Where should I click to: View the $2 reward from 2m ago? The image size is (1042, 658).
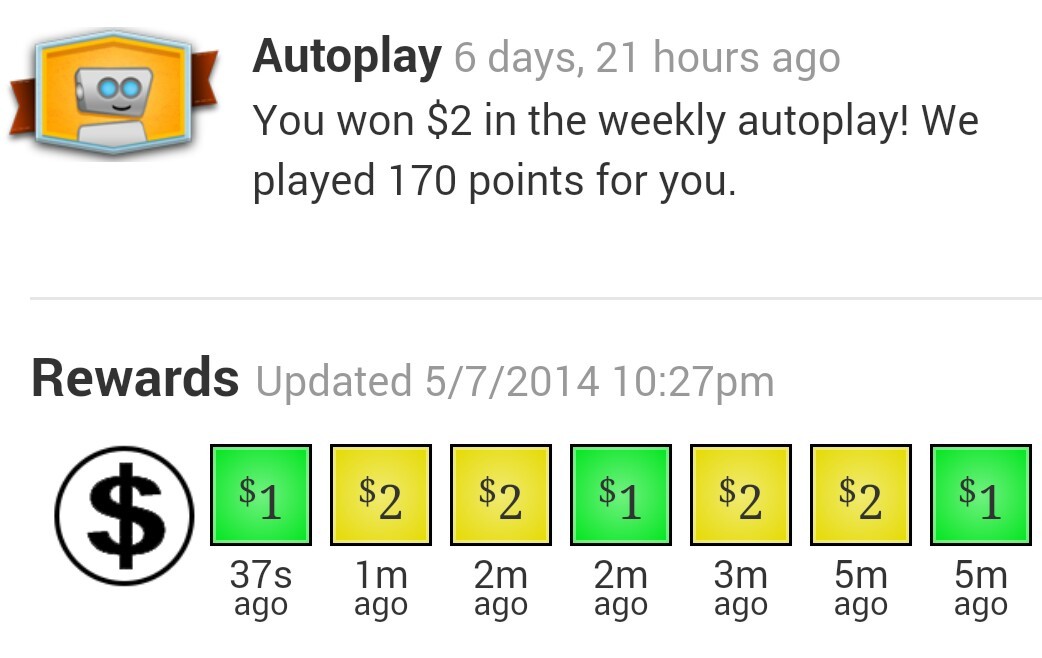point(501,495)
